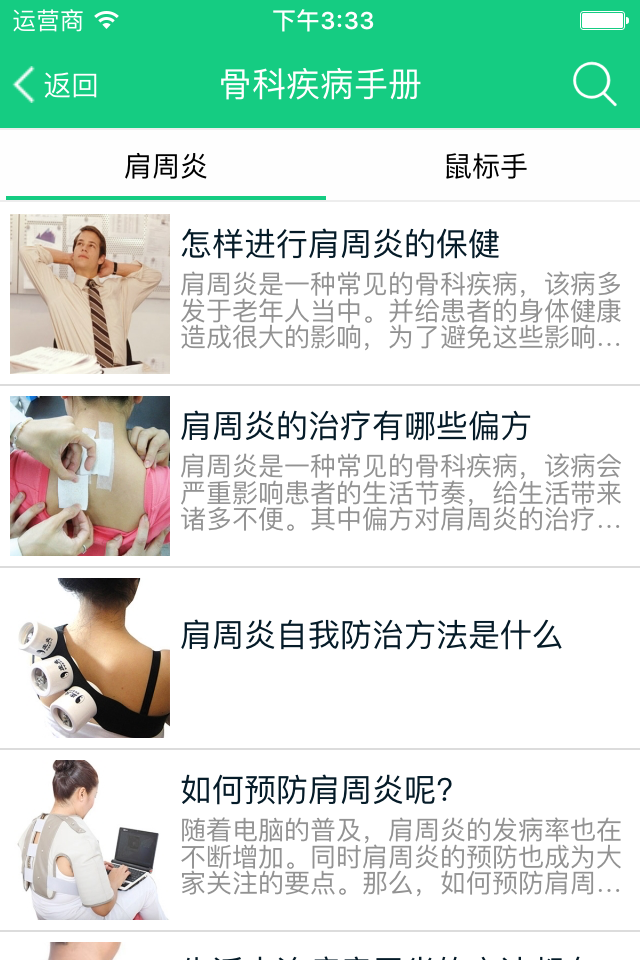Open article 怎样进行肩周炎的保健
The height and width of the screenshot is (960, 640).
[x=340, y=244]
